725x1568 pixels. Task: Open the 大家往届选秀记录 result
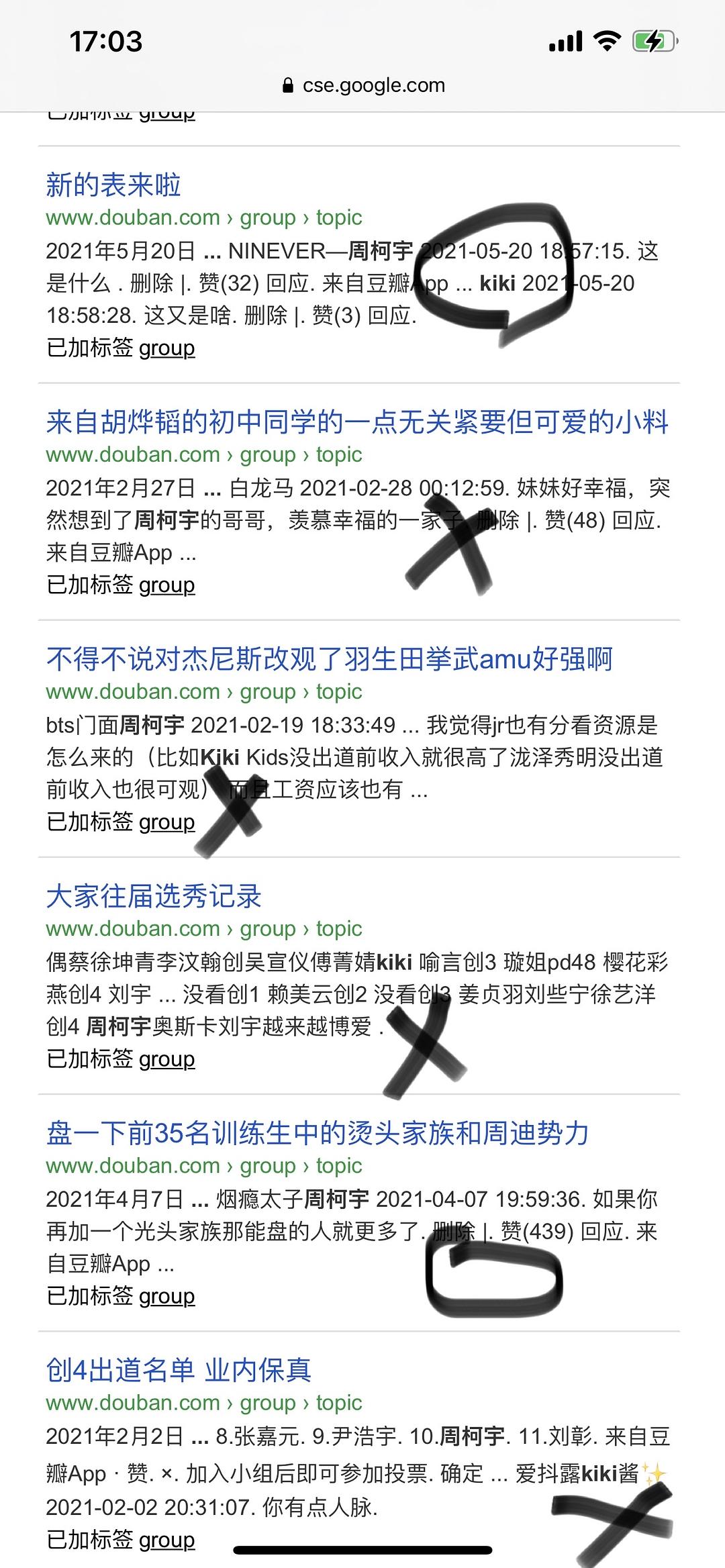coord(154,896)
